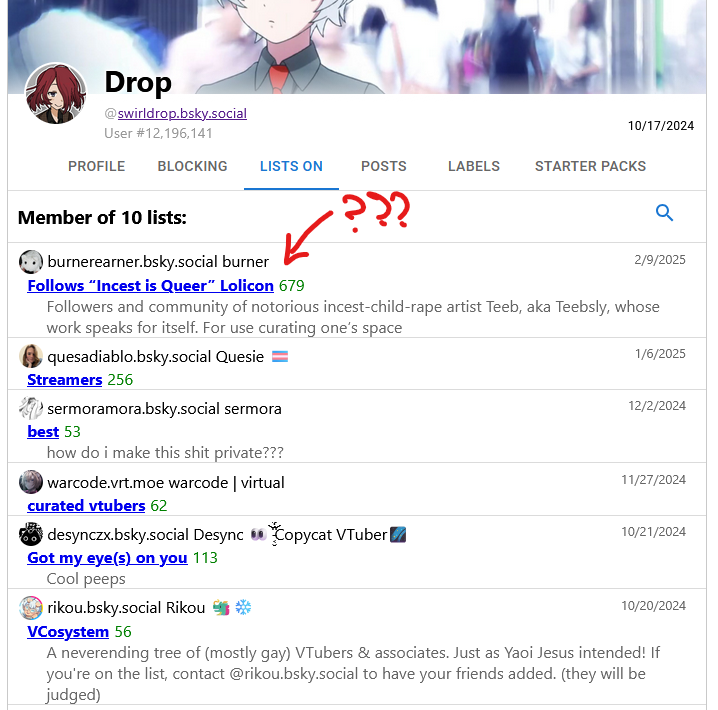Switch to the Posts tab

(x=383, y=166)
